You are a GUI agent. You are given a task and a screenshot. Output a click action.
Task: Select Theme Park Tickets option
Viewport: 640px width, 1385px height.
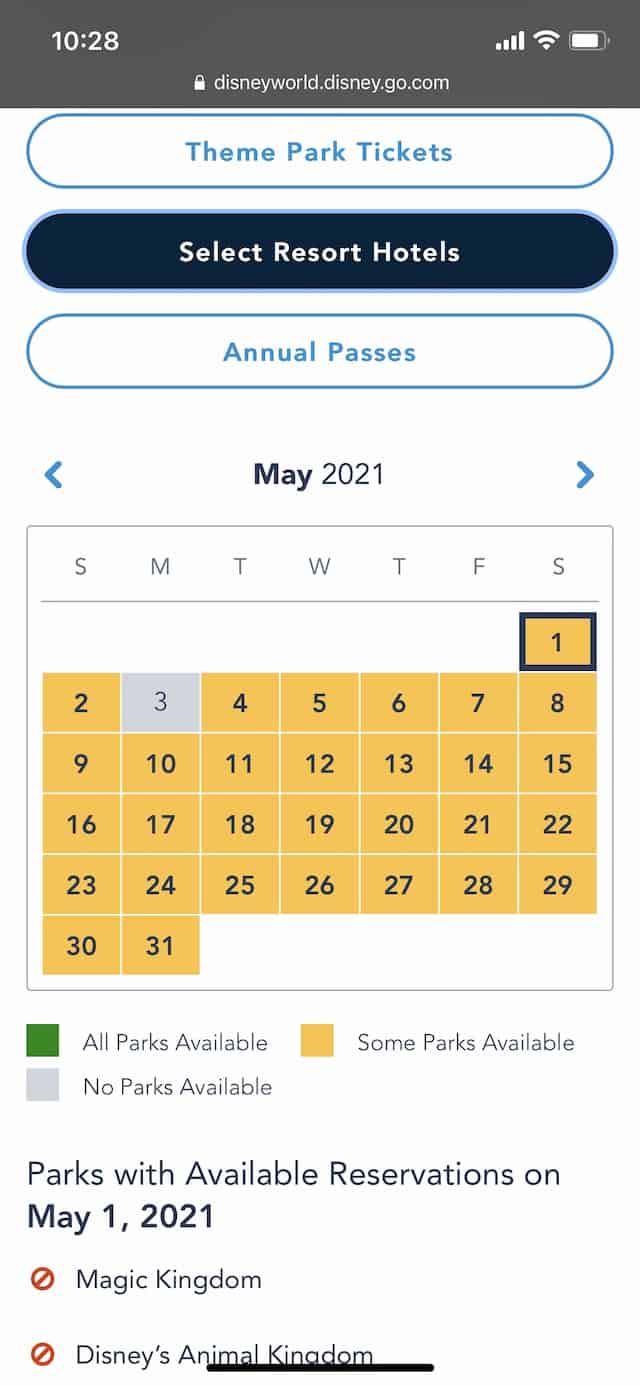point(319,152)
